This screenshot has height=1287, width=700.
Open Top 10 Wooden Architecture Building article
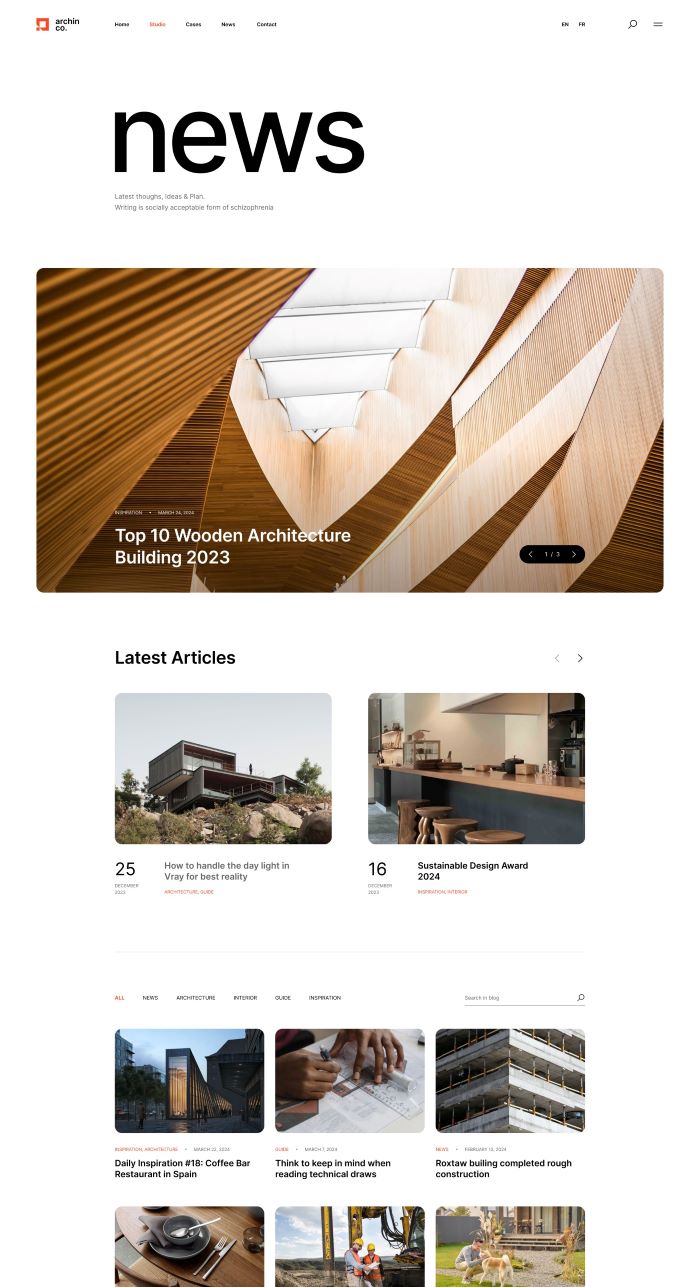pyautogui.click(x=232, y=546)
